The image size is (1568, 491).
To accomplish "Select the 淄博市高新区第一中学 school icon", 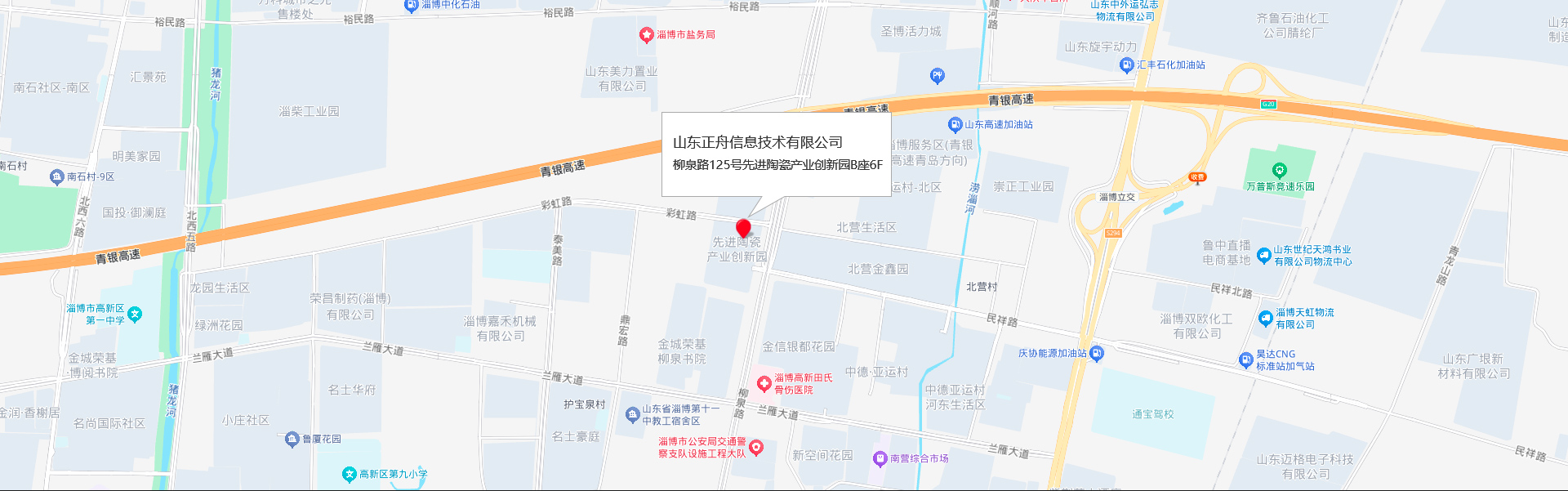I will pos(136,315).
